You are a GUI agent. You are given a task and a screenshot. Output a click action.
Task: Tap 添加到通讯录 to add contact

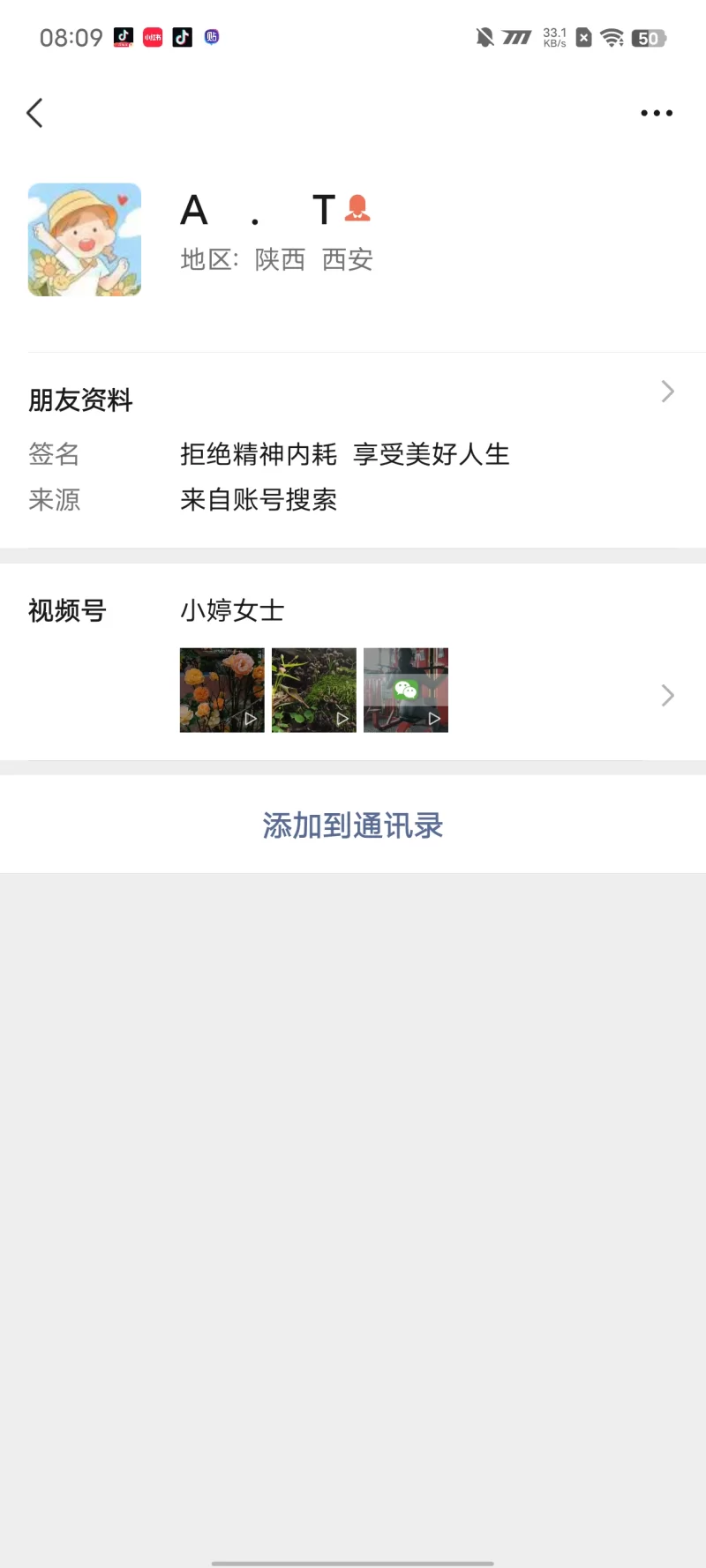(x=353, y=825)
